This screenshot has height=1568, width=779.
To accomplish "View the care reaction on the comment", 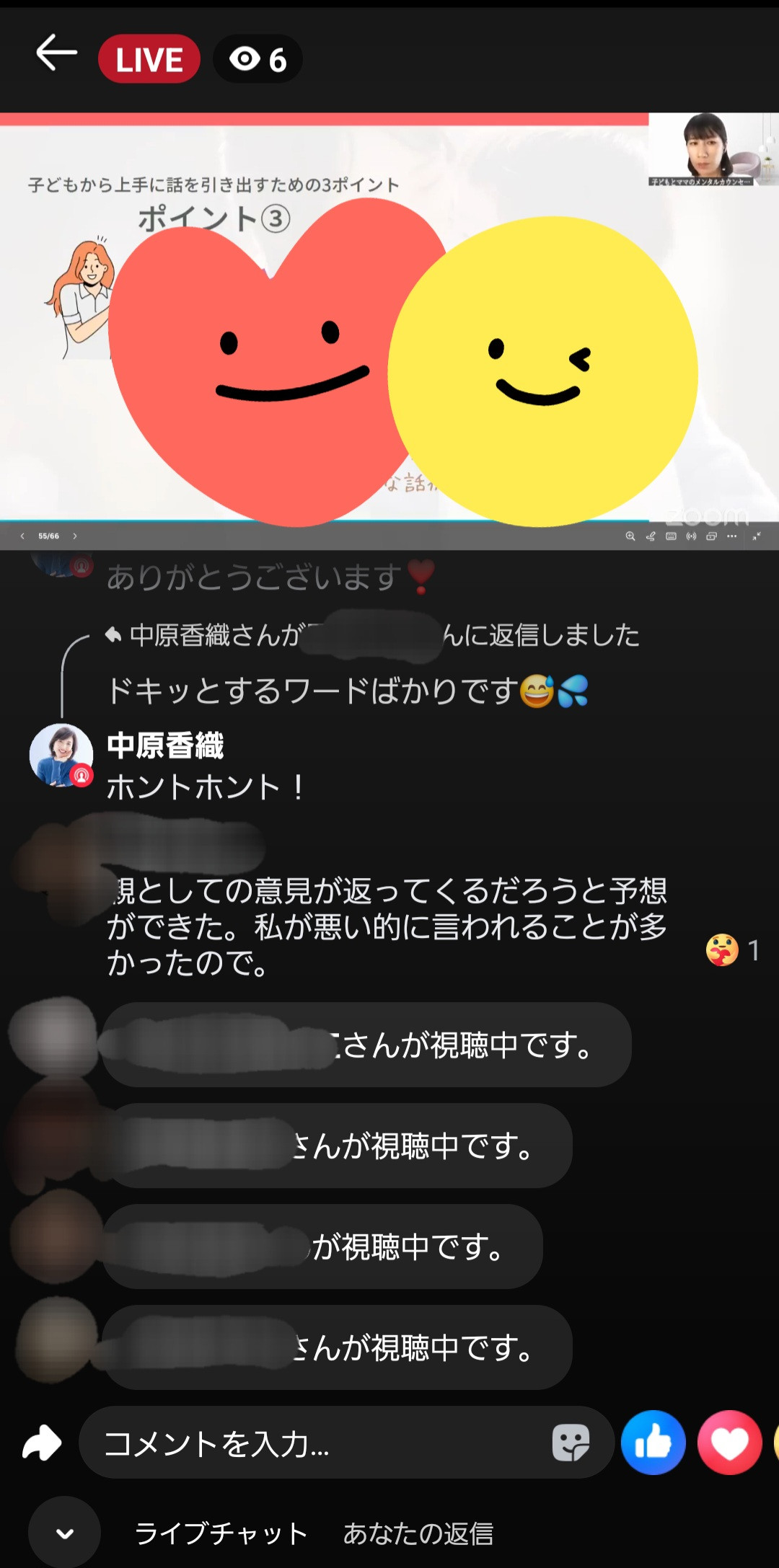I will point(733,950).
